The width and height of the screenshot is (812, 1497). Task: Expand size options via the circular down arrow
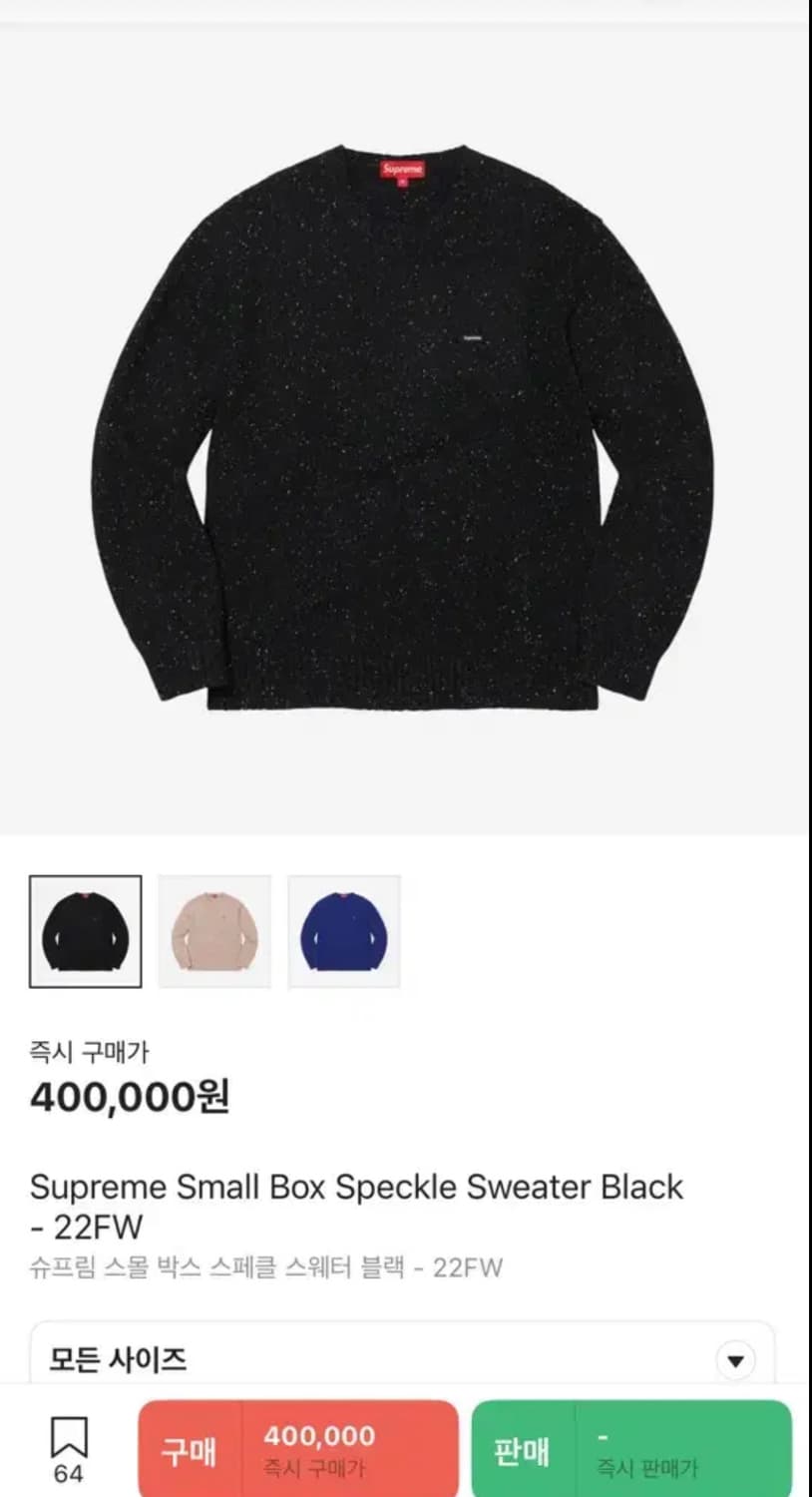click(x=737, y=1358)
